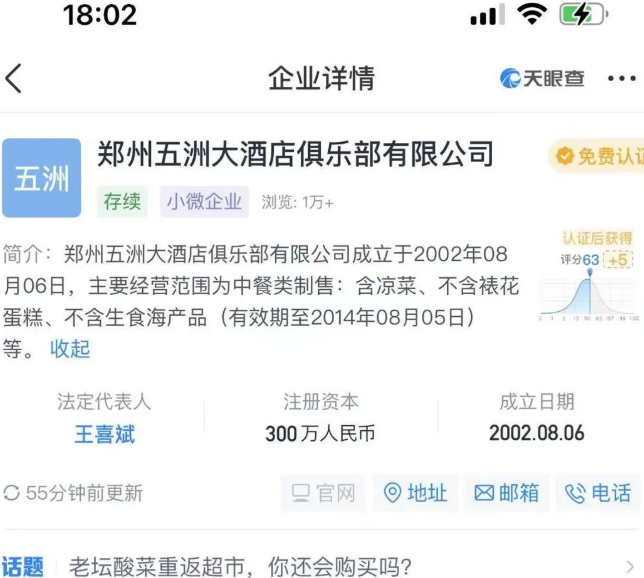The height and width of the screenshot is (578, 644).
Task: Tap the 电话 phone button
Action: [598, 493]
